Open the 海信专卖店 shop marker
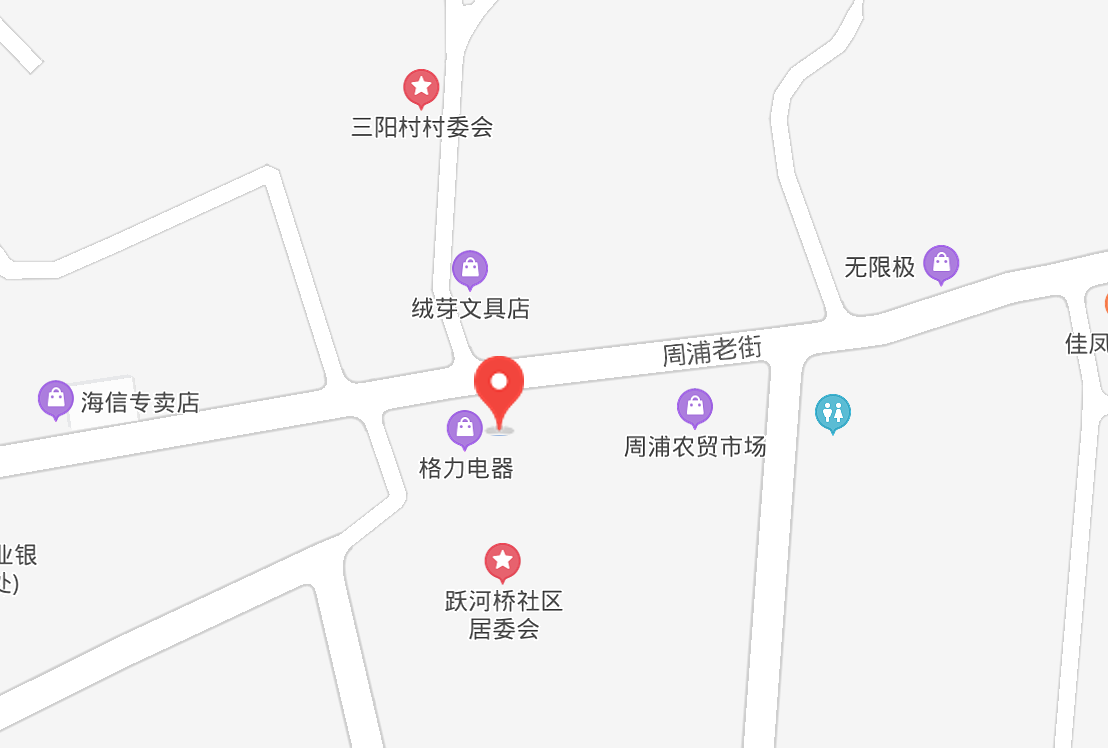This screenshot has width=1108, height=748. (x=56, y=399)
